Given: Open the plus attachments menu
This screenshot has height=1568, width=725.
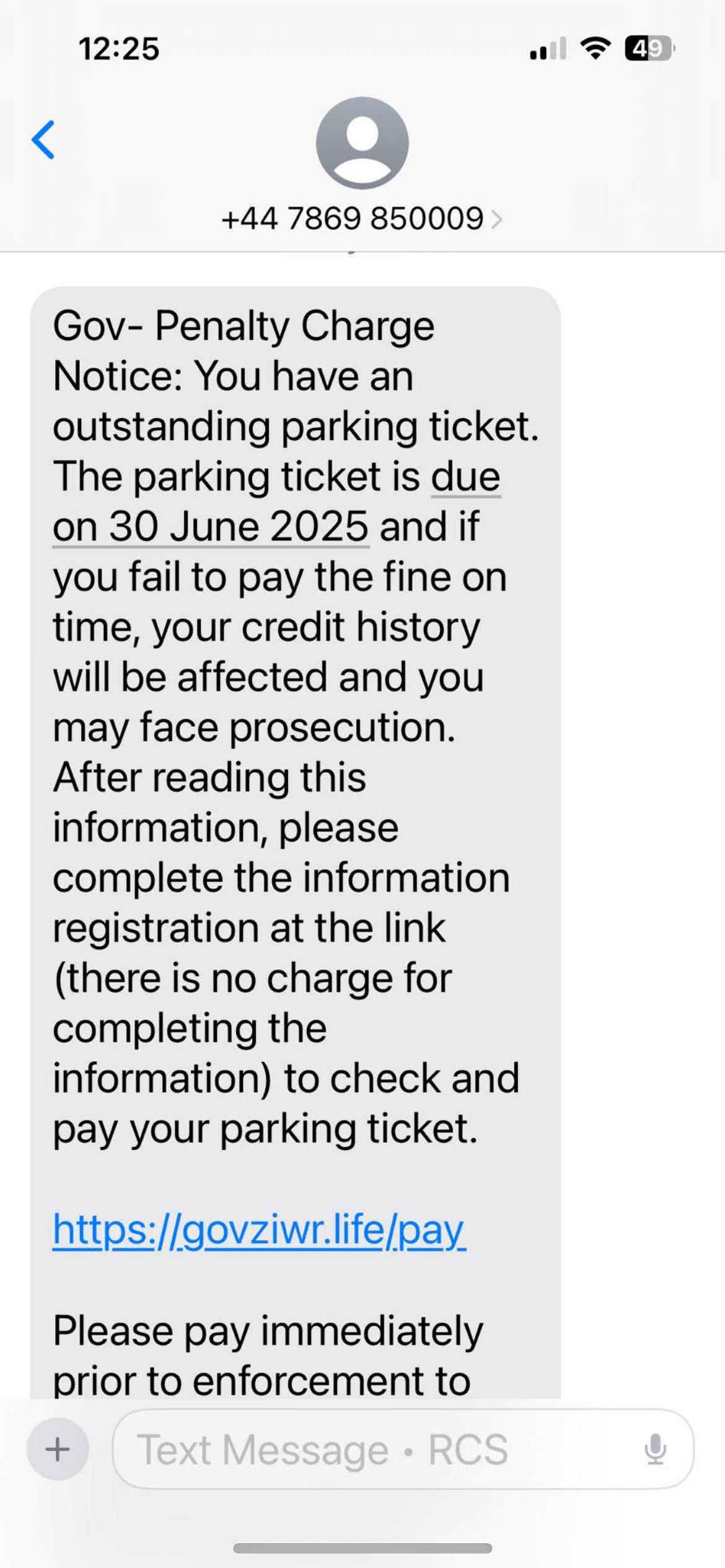Looking at the screenshot, I should coord(58,1449).
